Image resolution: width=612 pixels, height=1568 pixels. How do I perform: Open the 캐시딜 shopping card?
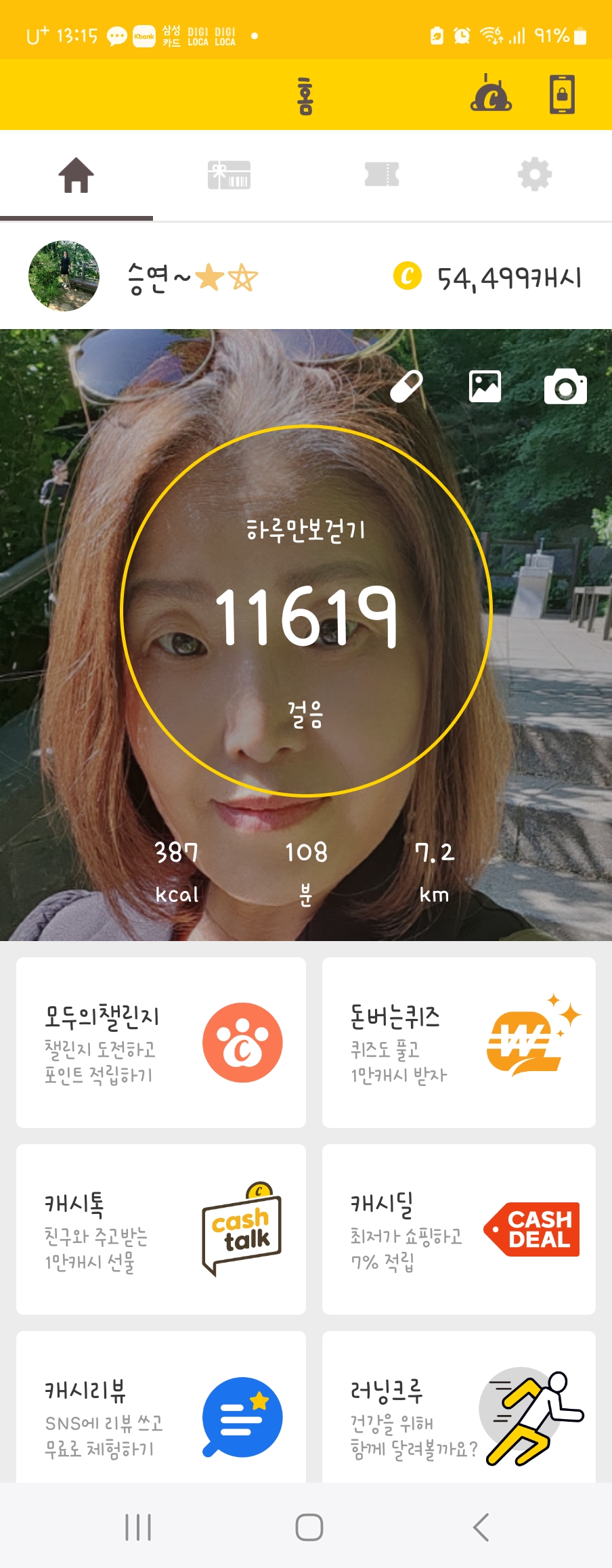pyautogui.click(x=459, y=1229)
